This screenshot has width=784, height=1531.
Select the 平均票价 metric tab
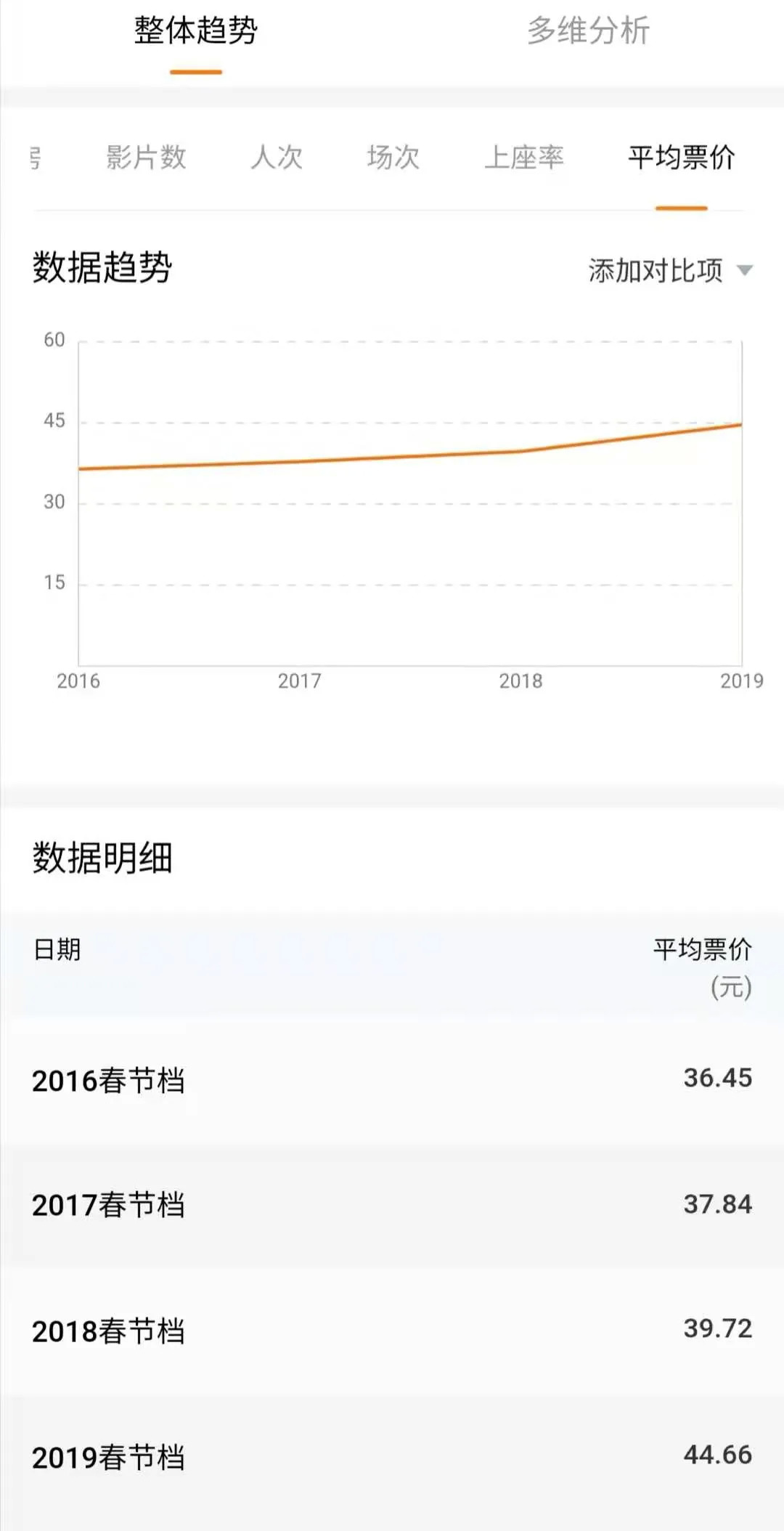click(x=681, y=157)
